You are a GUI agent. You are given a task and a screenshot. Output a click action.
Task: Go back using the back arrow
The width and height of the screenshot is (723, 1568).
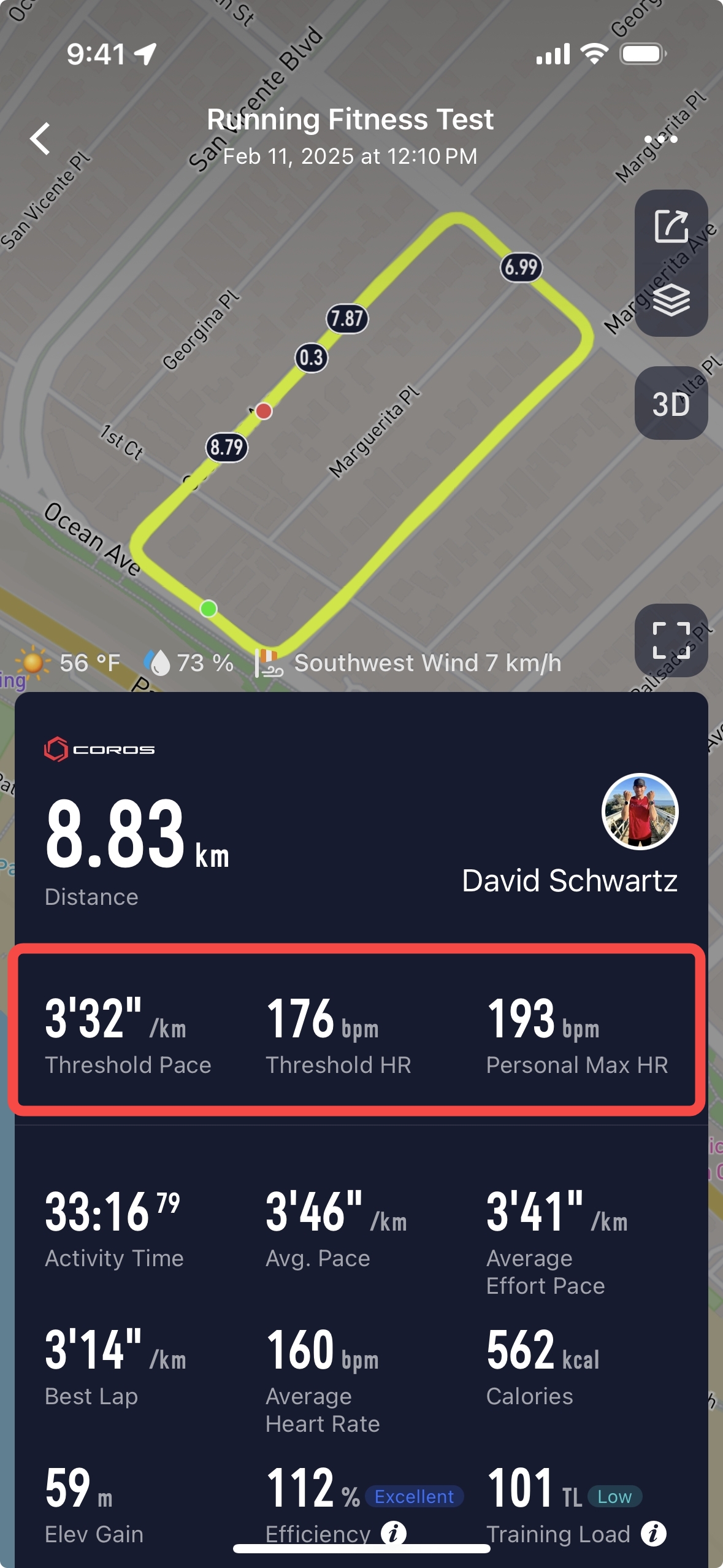pos(41,139)
